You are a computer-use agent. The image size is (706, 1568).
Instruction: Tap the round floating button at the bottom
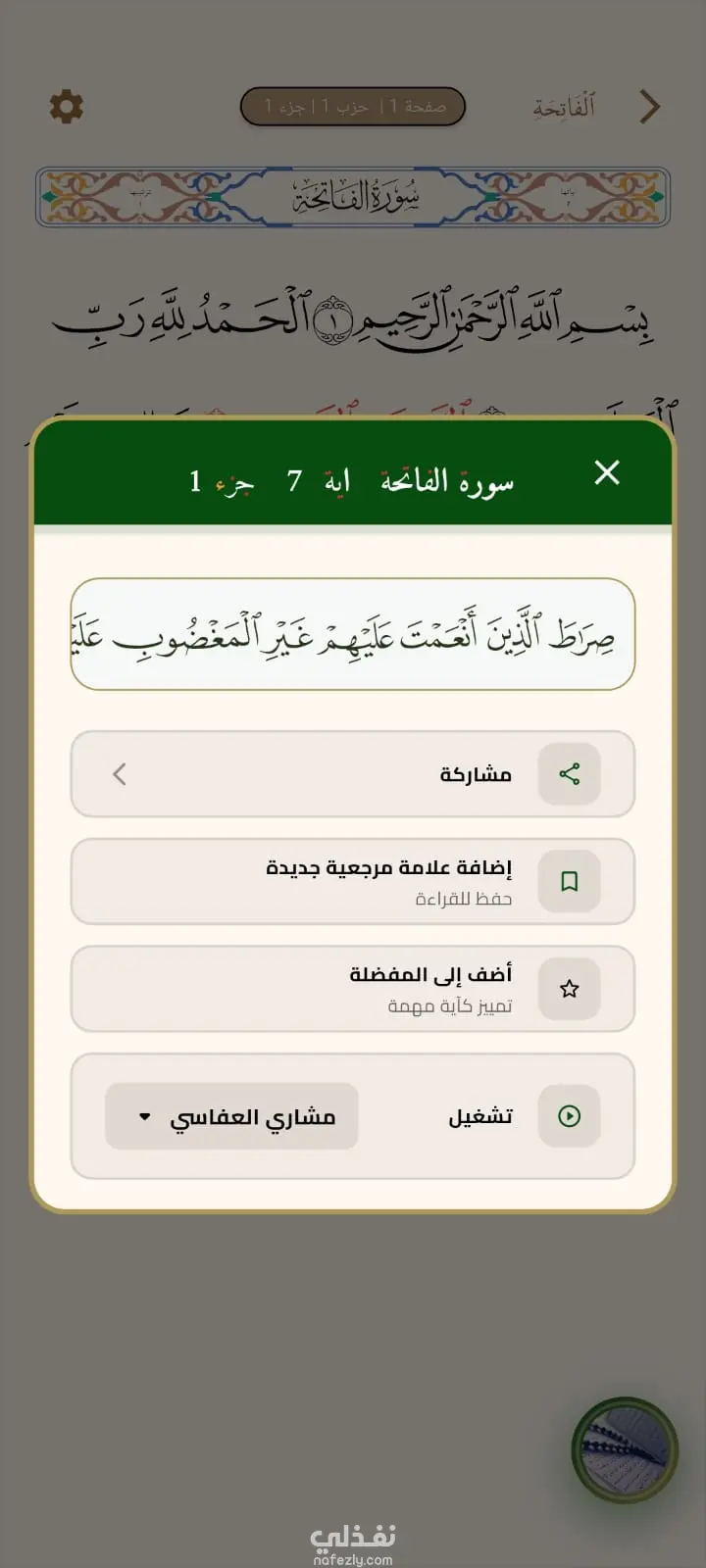(625, 1450)
